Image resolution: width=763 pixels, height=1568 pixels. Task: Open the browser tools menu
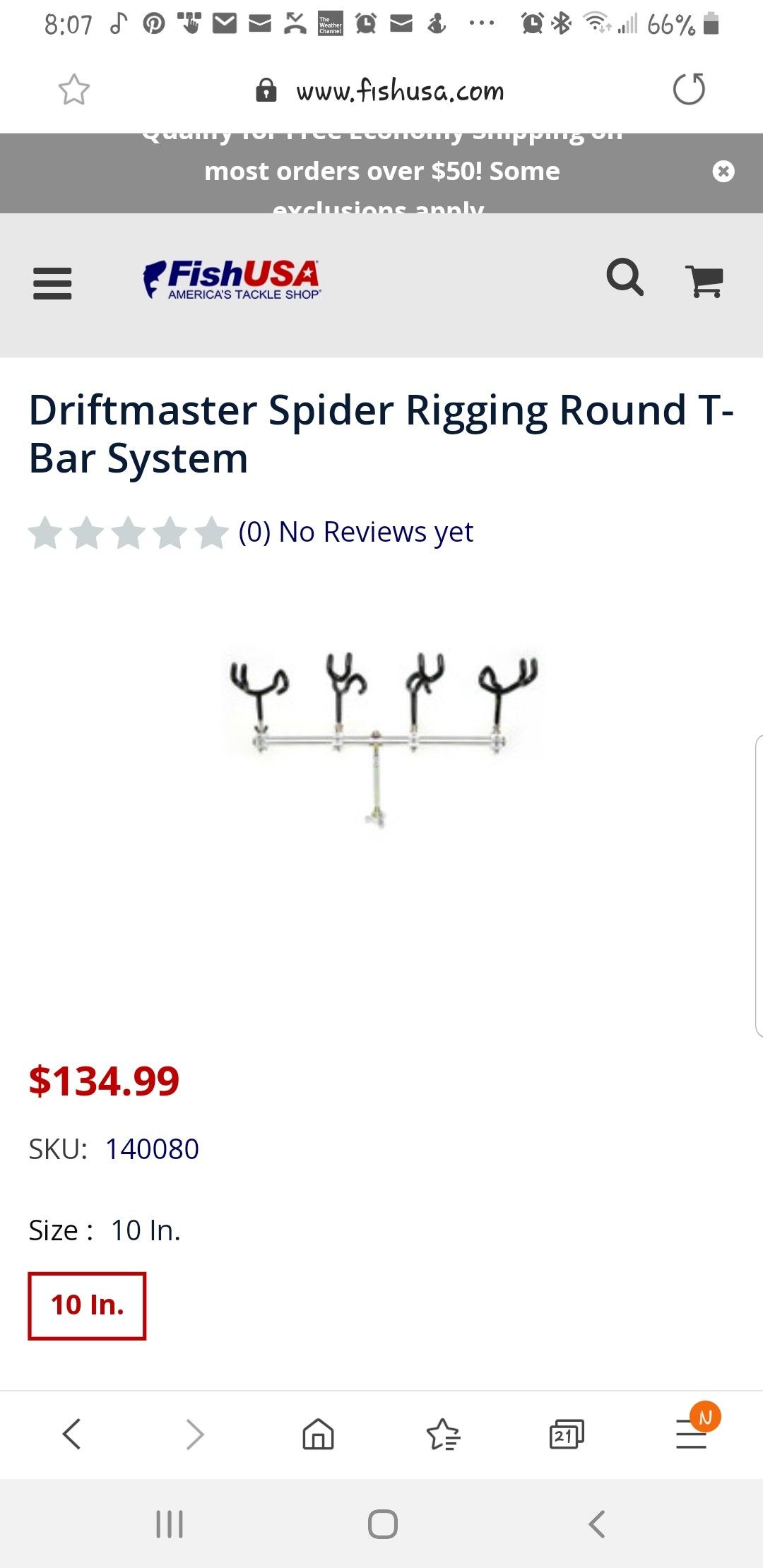pyautogui.click(x=692, y=1435)
